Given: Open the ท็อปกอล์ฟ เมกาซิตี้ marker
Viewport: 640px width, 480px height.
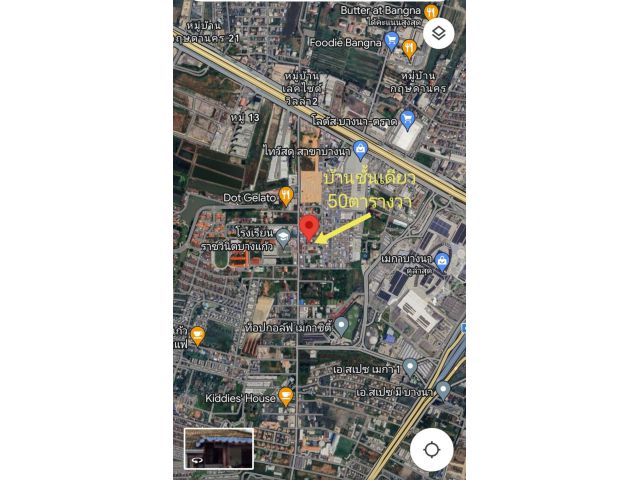Looking at the screenshot, I should point(341,326).
